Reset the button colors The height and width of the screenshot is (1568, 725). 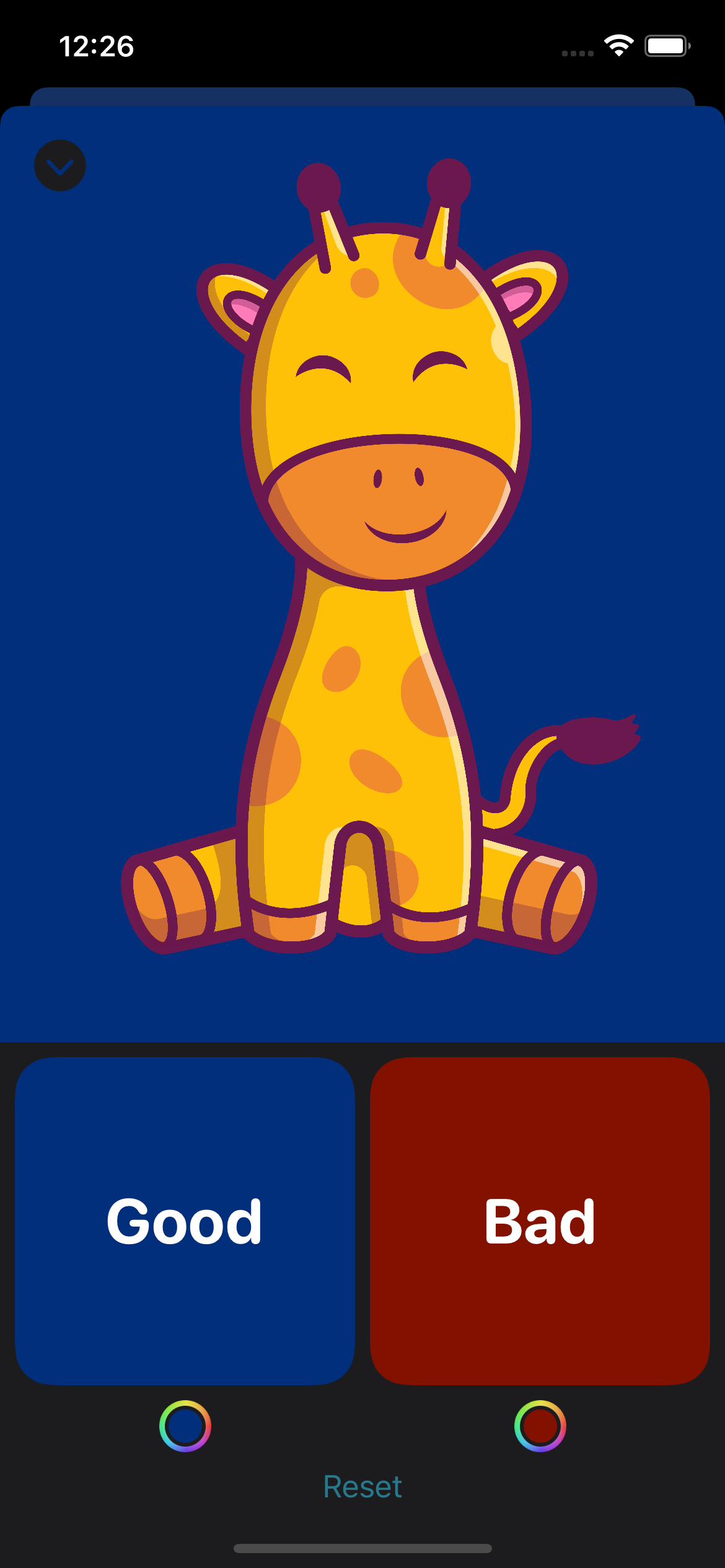click(x=362, y=1487)
